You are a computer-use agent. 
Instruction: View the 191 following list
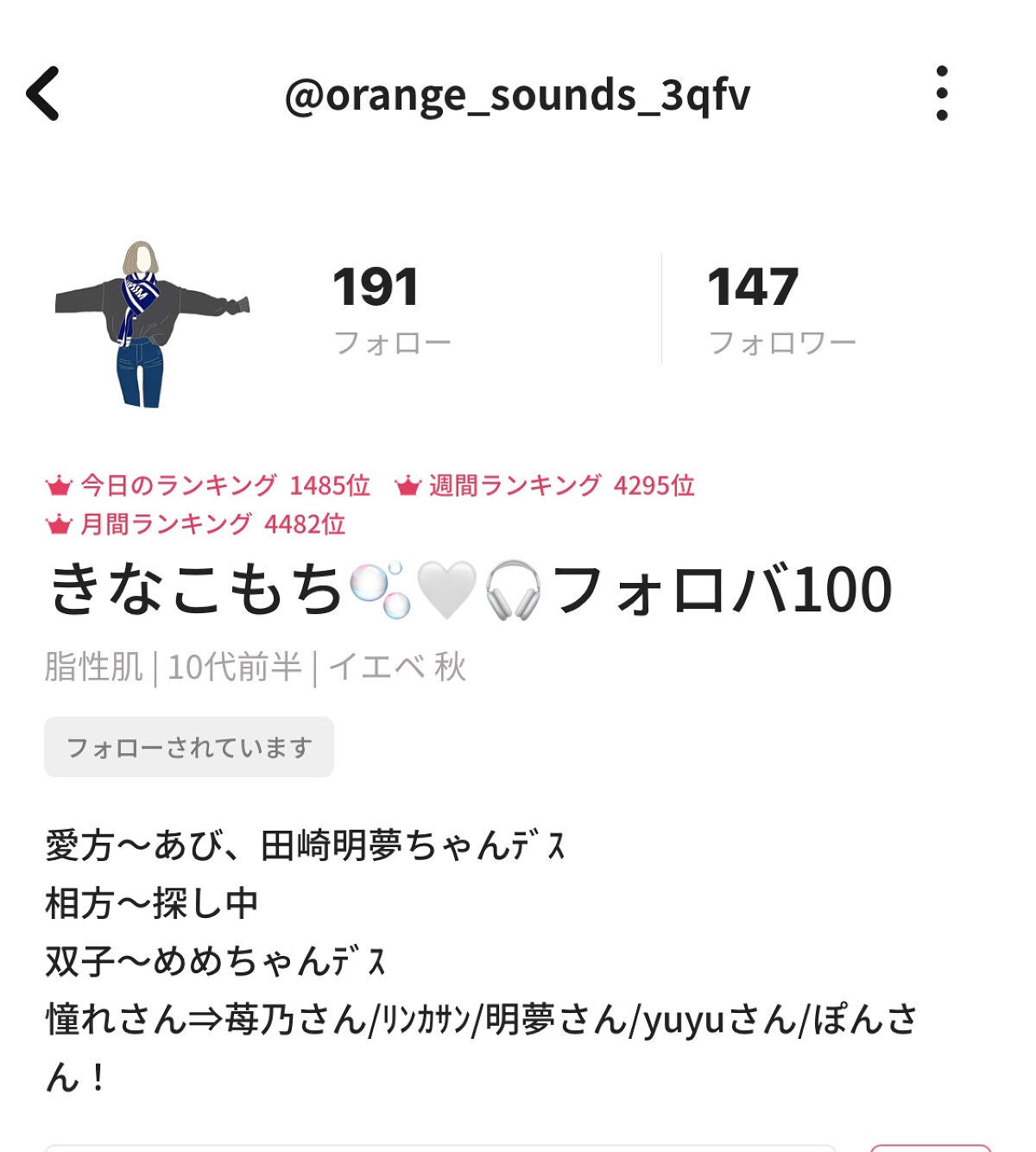click(391, 309)
